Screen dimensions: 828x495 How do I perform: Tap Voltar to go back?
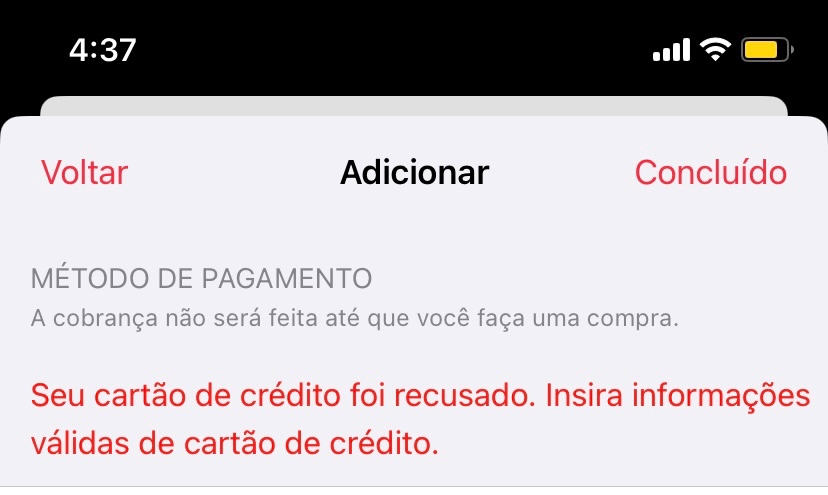84,172
